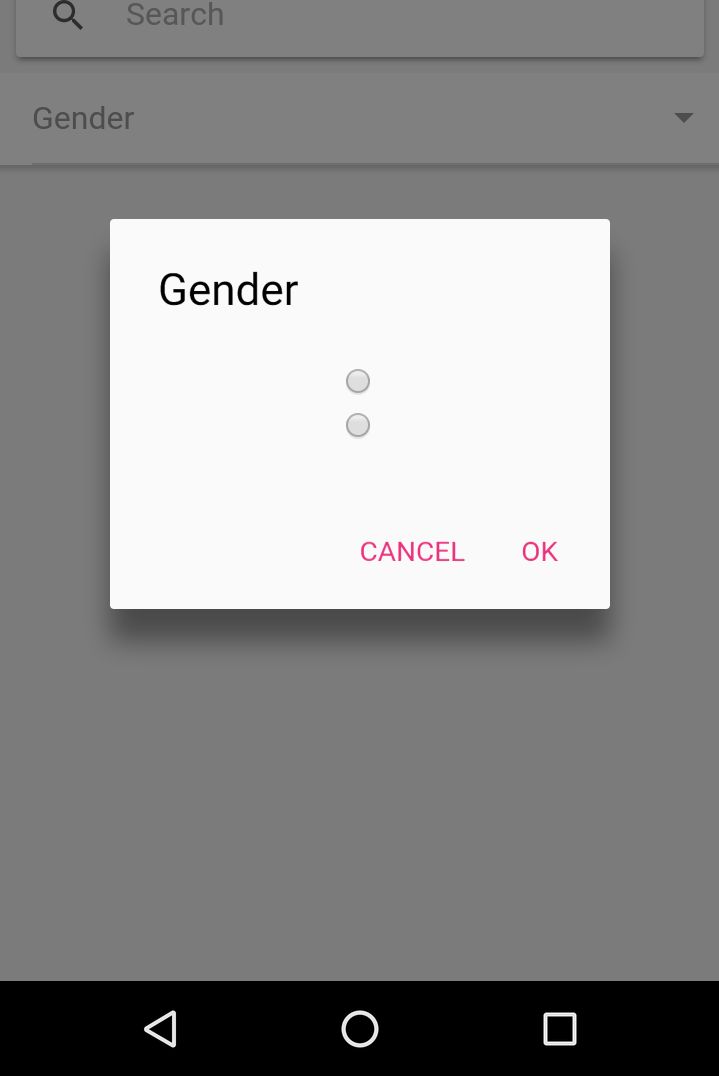Select the lower radio button in Gender dialog
Screen dimensions: 719x1076
click(x=357, y=425)
